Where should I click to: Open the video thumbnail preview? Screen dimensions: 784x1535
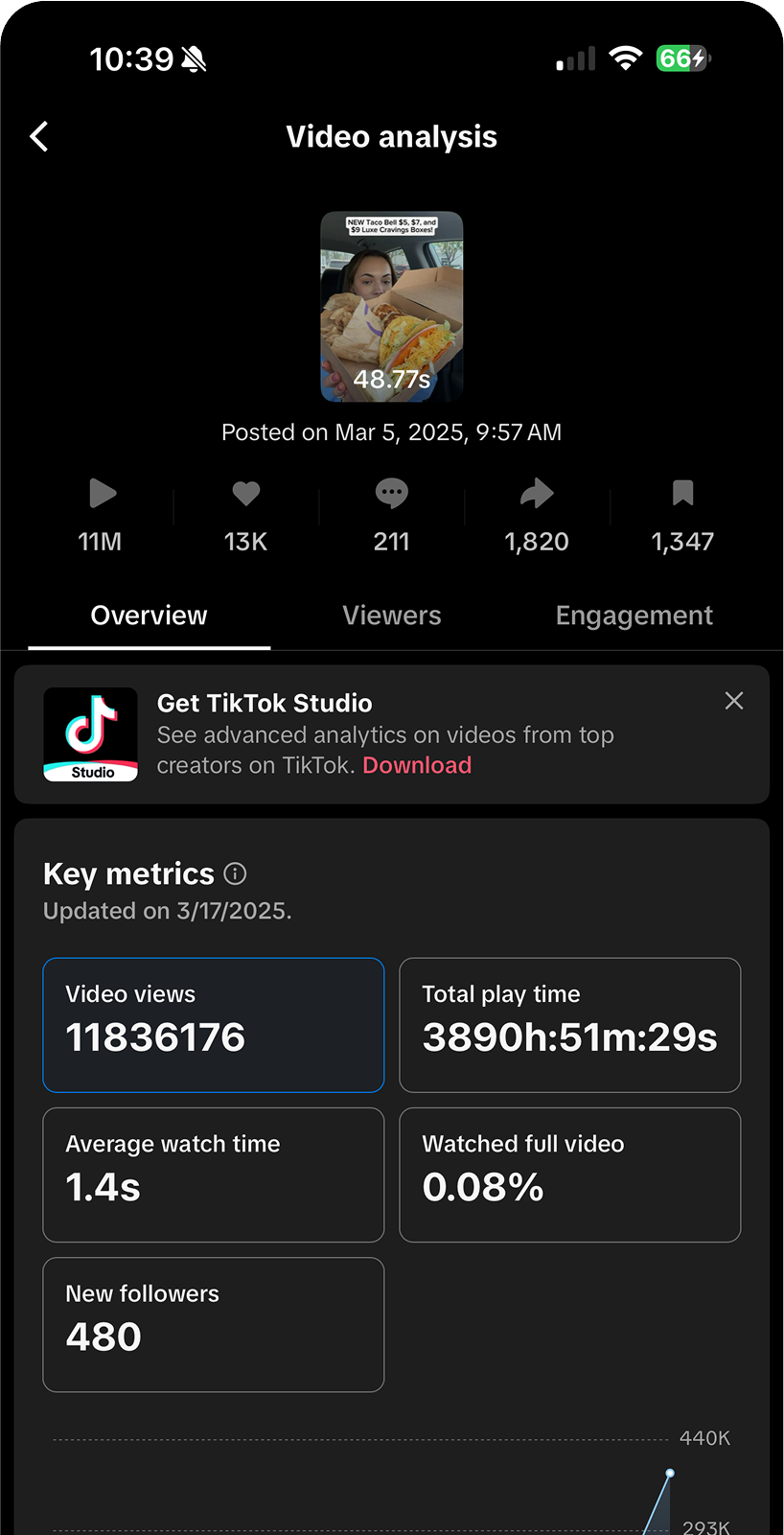click(x=391, y=307)
